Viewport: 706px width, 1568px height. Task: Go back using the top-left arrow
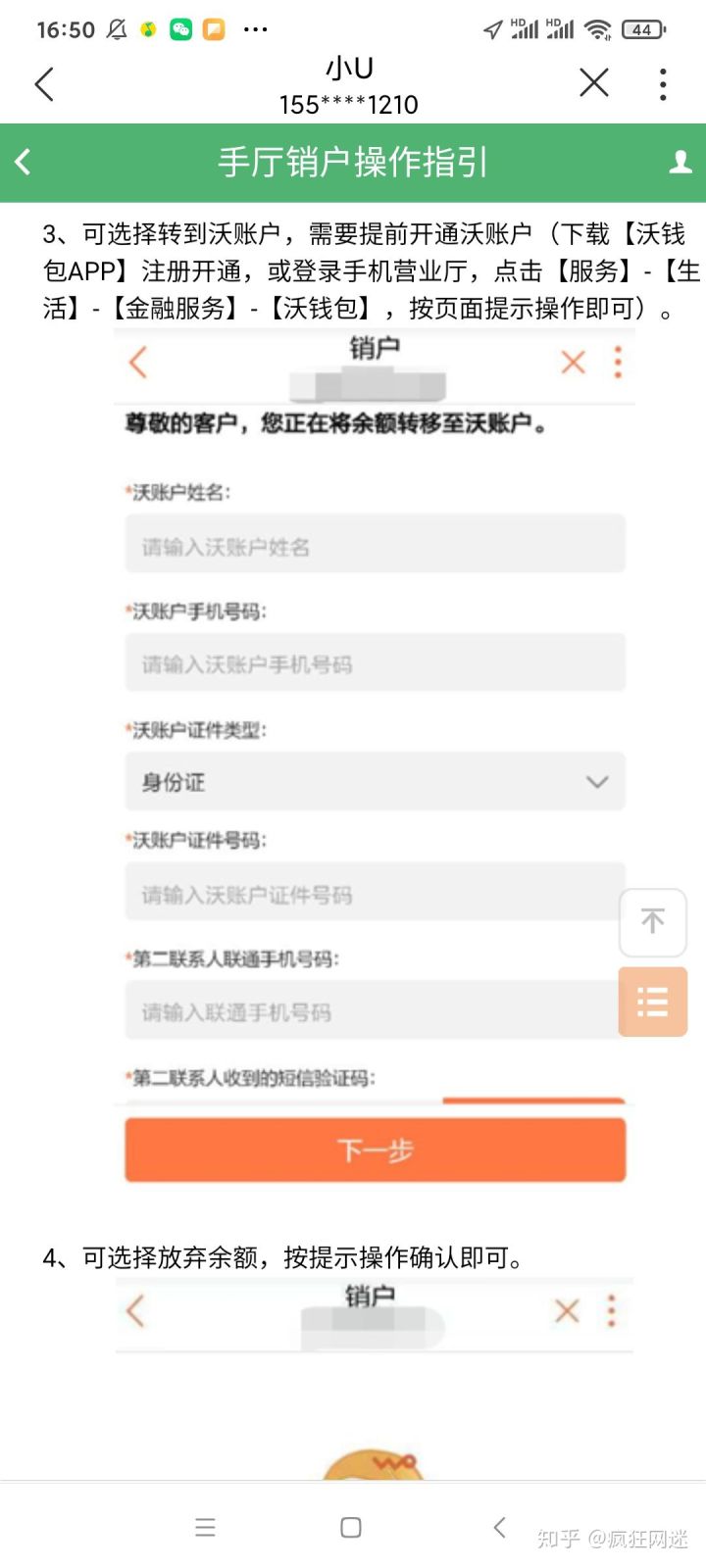[x=44, y=84]
